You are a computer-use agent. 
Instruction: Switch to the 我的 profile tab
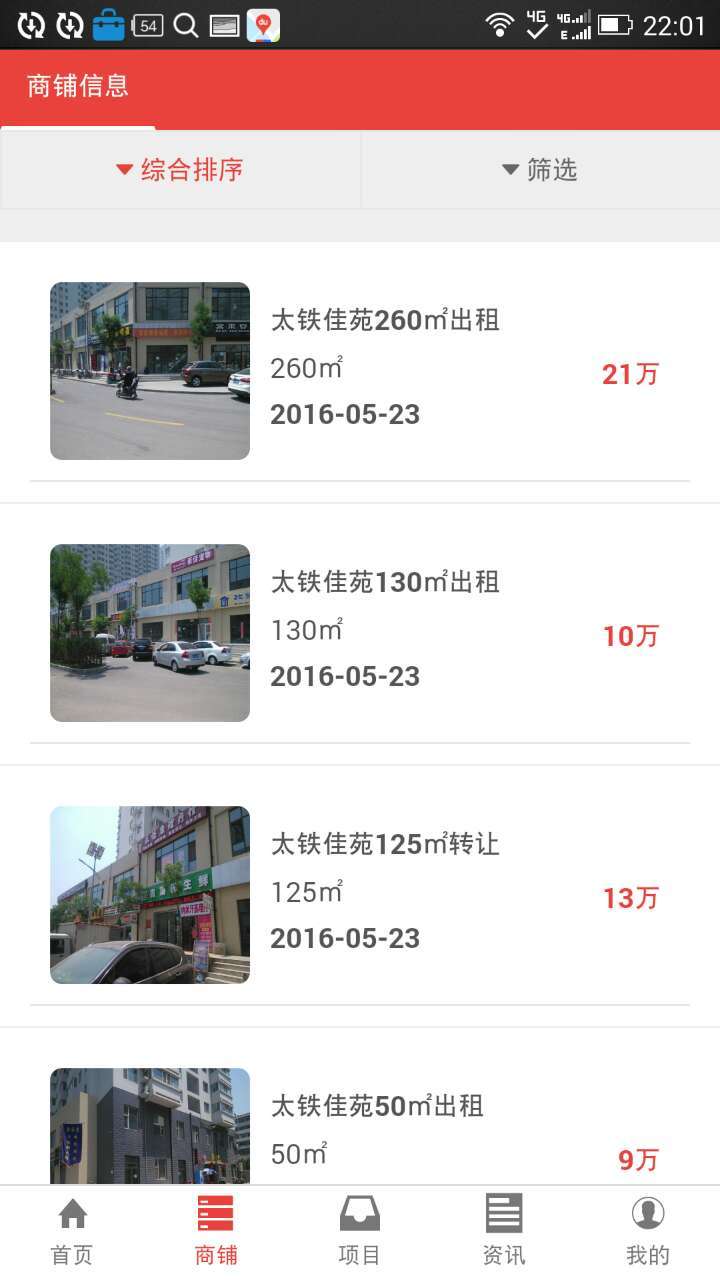coord(648,1232)
